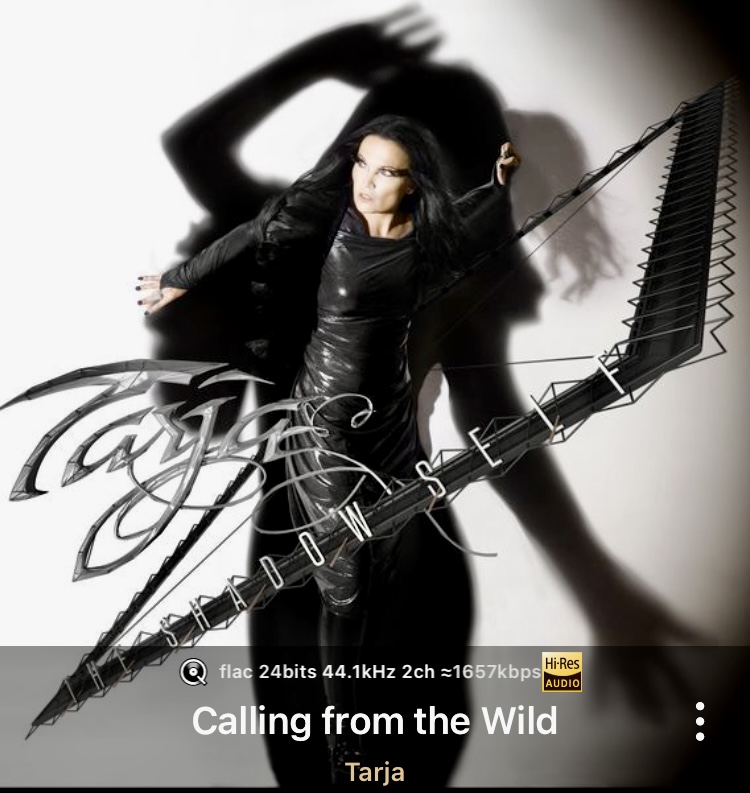Viewport: 750px width, 793px height.
Task: Open the overflow menu beside the song title
Action: [700, 721]
